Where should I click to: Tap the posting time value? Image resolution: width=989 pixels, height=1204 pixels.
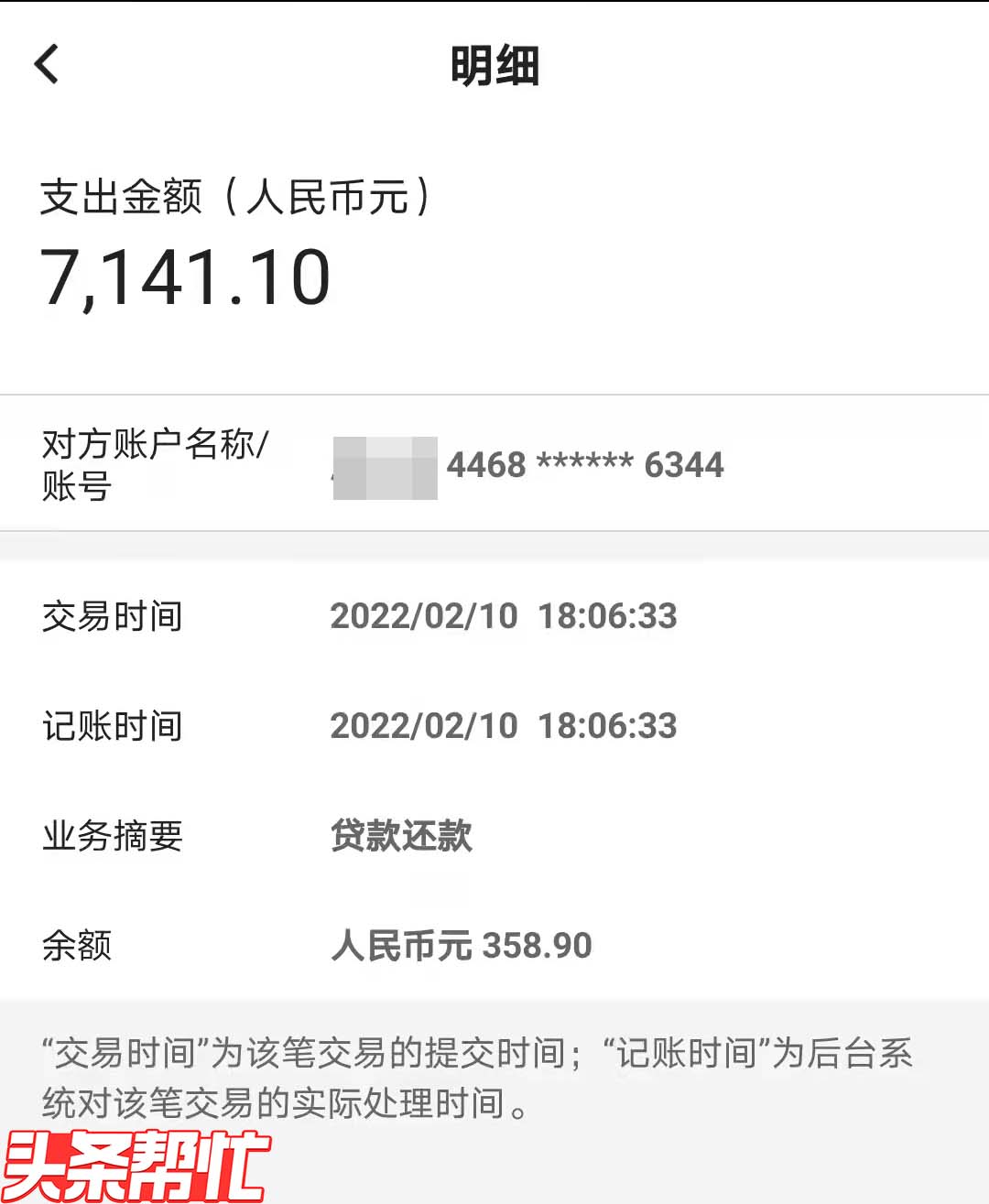[505, 726]
